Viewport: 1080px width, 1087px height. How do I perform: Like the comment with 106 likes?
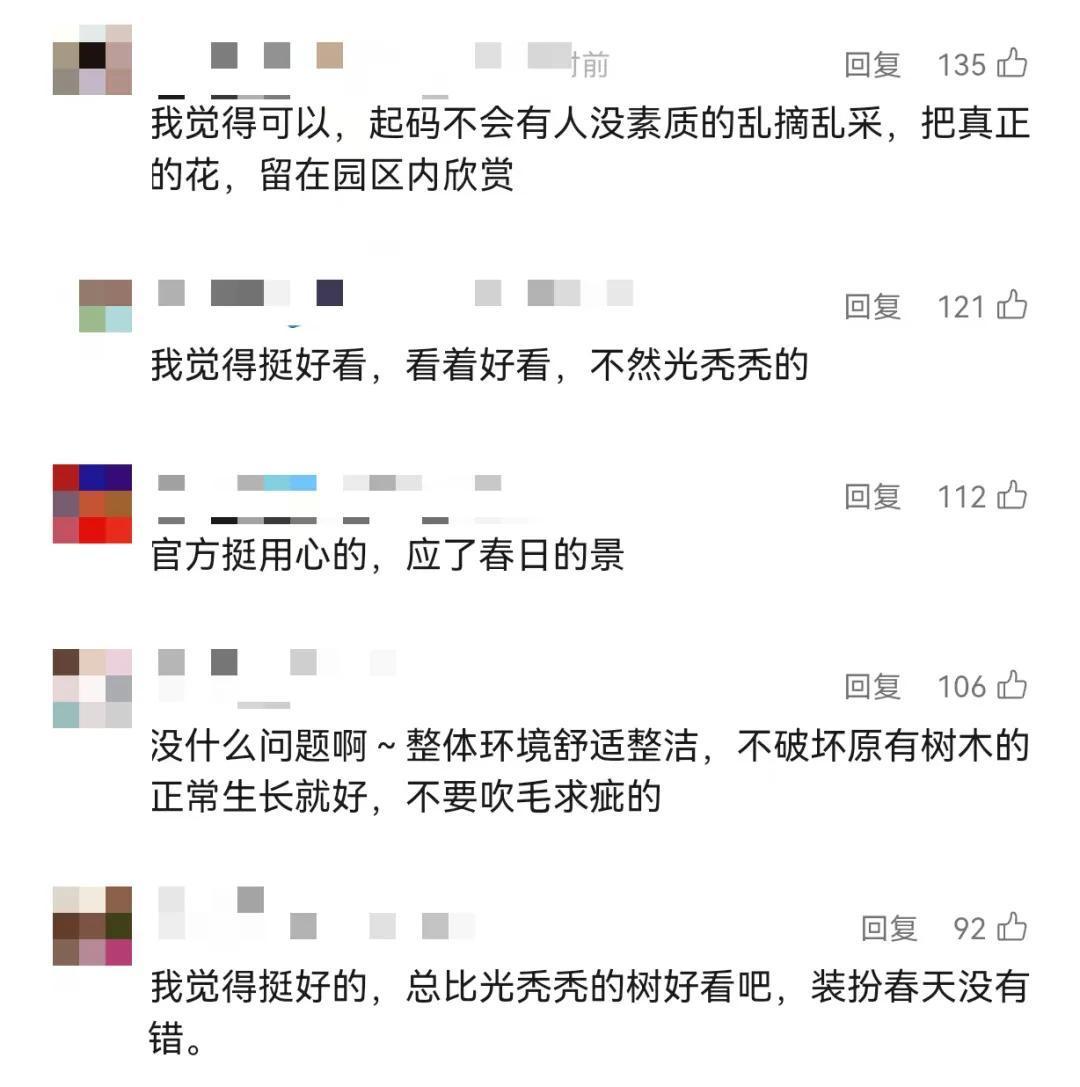(1012, 685)
